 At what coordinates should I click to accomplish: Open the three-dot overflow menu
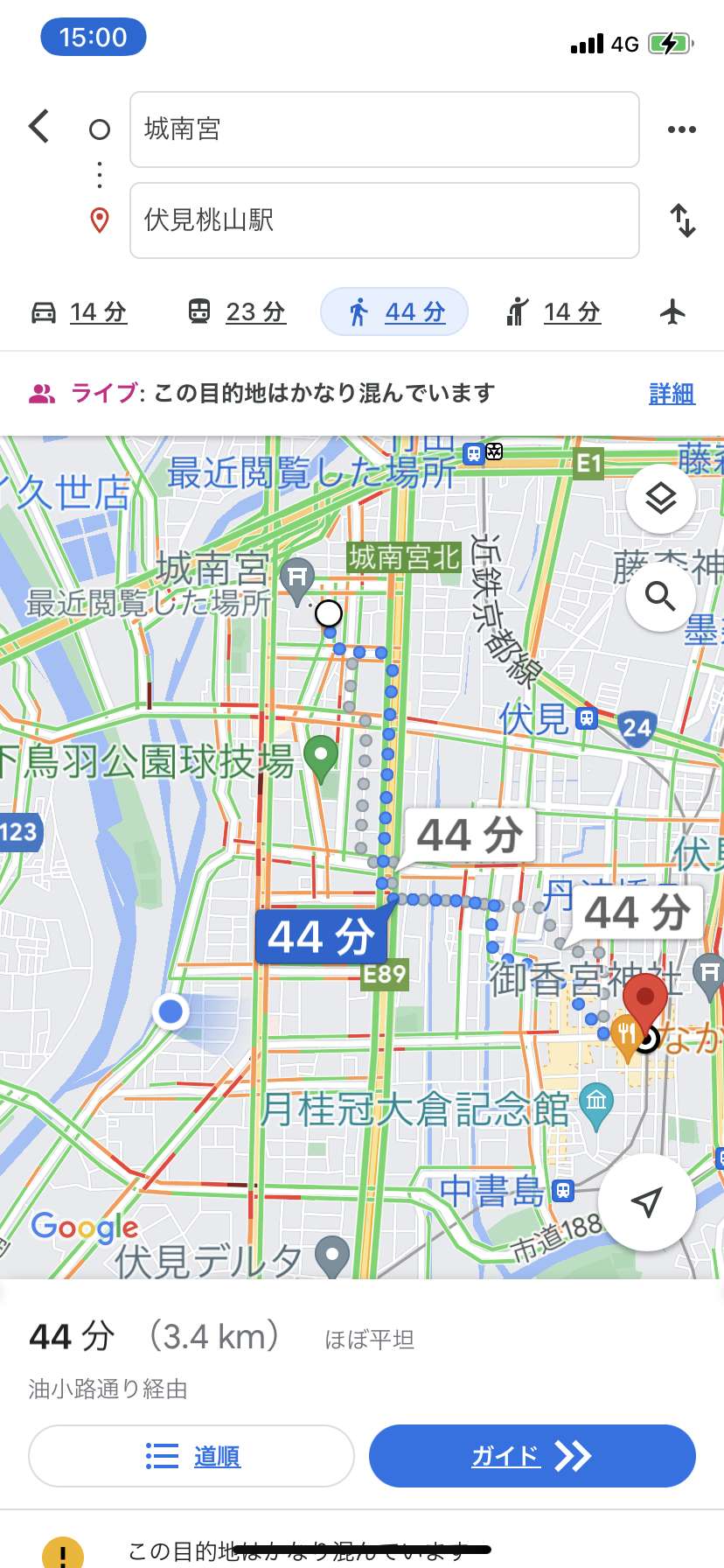click(681, 129)
